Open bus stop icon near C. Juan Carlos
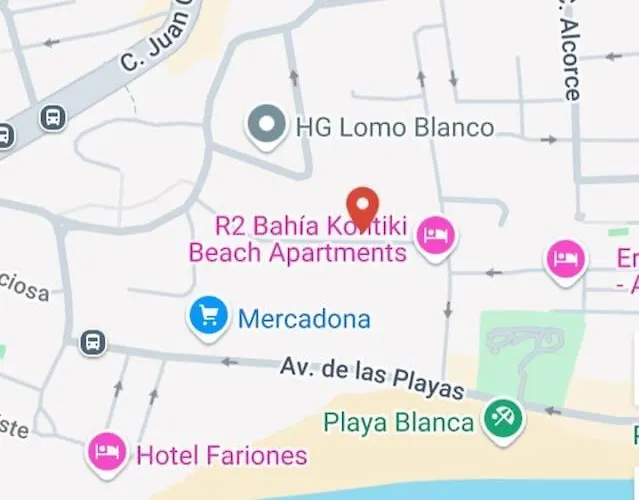Screen dimensions: 639x500 [53, 117]
